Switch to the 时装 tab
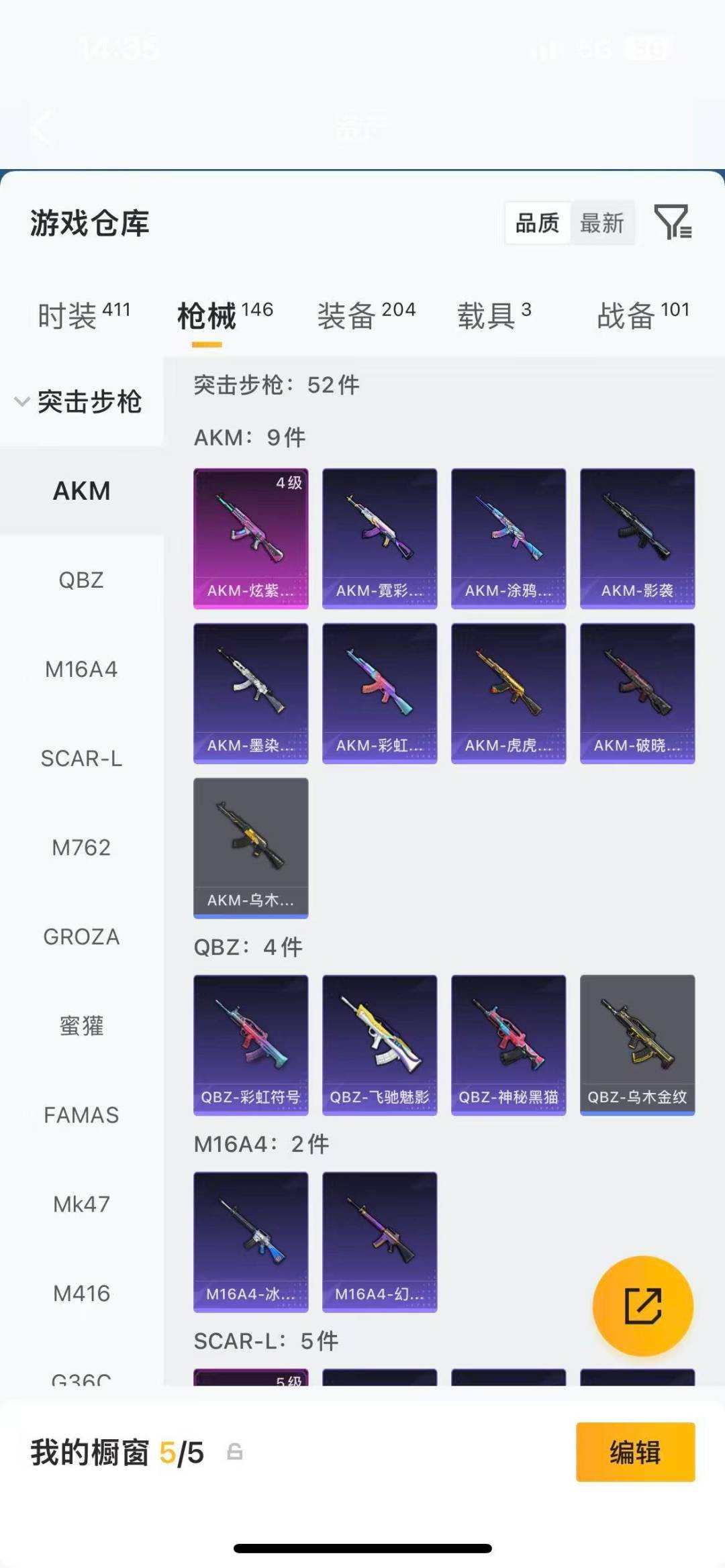Image resolution: width=725 pixels, height=1568 pixels. (x=84, y=315)
